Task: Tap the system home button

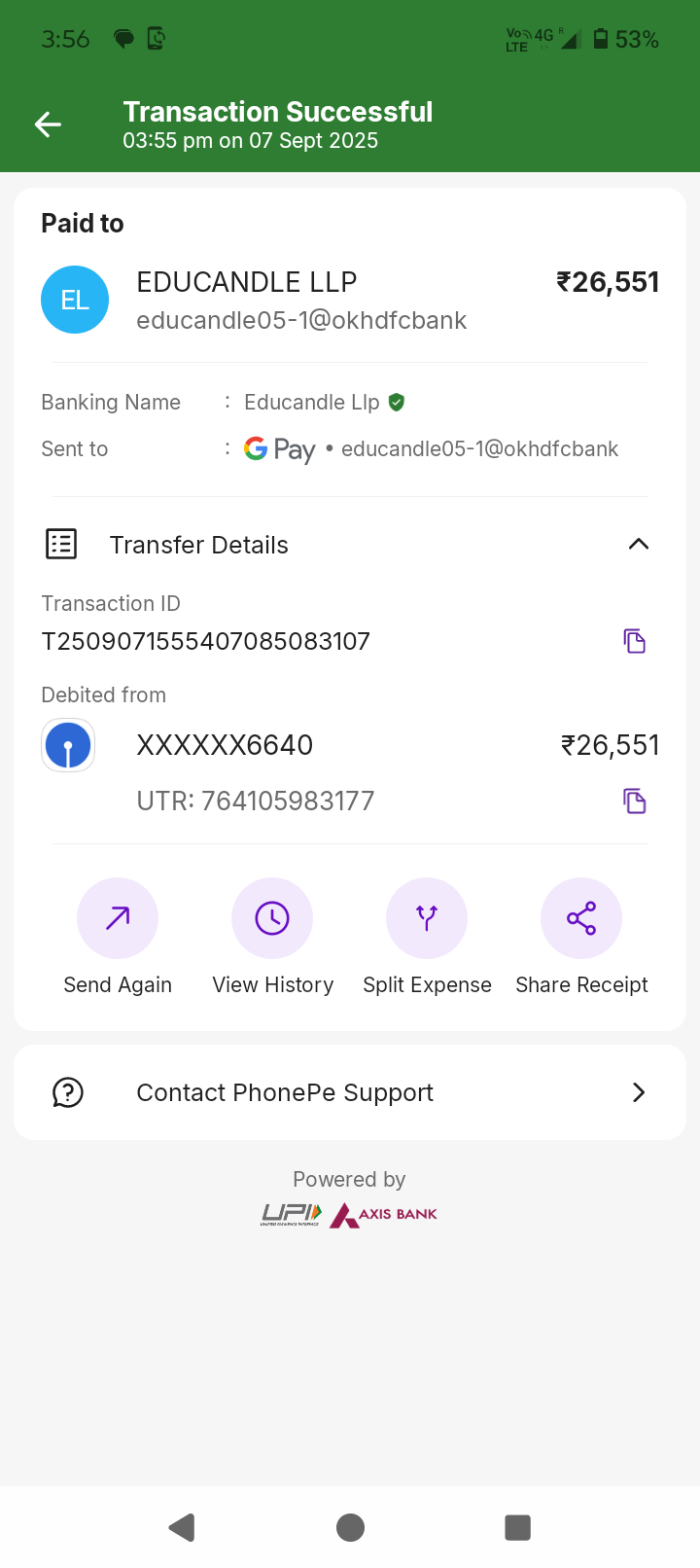Action: (350, 1527)
